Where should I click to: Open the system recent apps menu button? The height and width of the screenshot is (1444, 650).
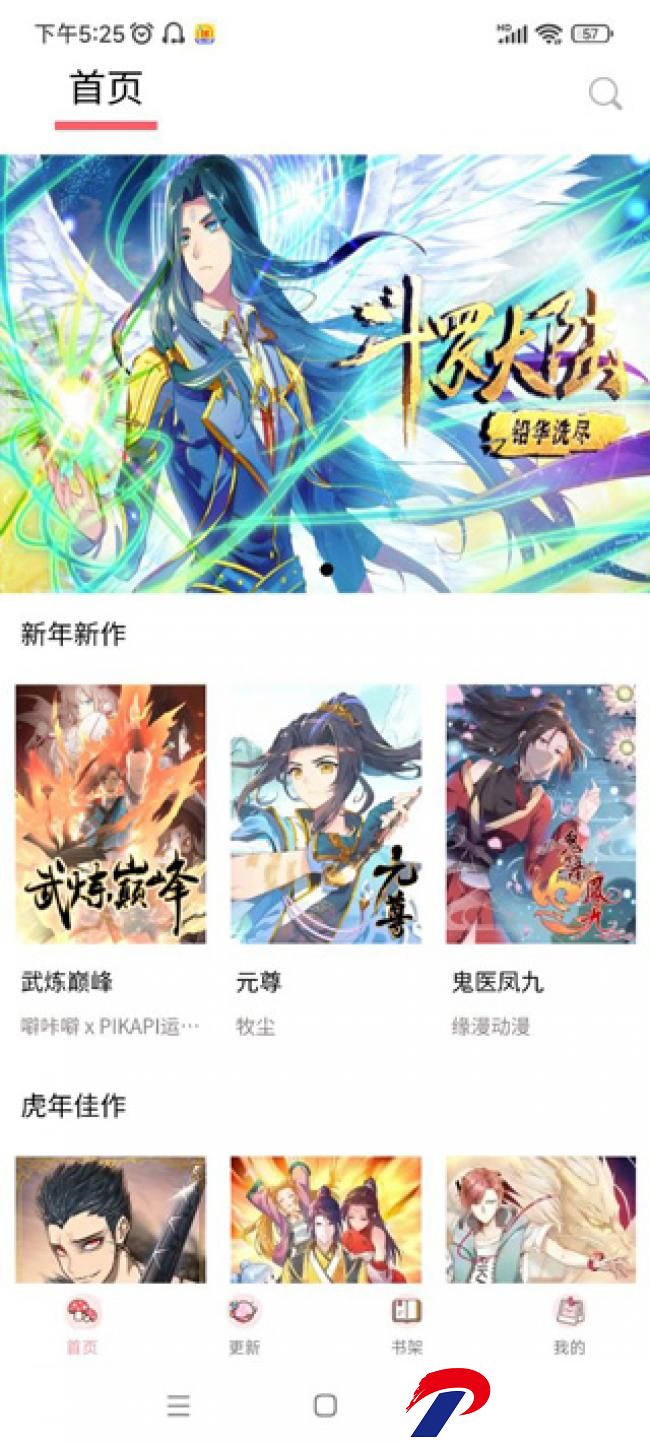pos(179,1406)
